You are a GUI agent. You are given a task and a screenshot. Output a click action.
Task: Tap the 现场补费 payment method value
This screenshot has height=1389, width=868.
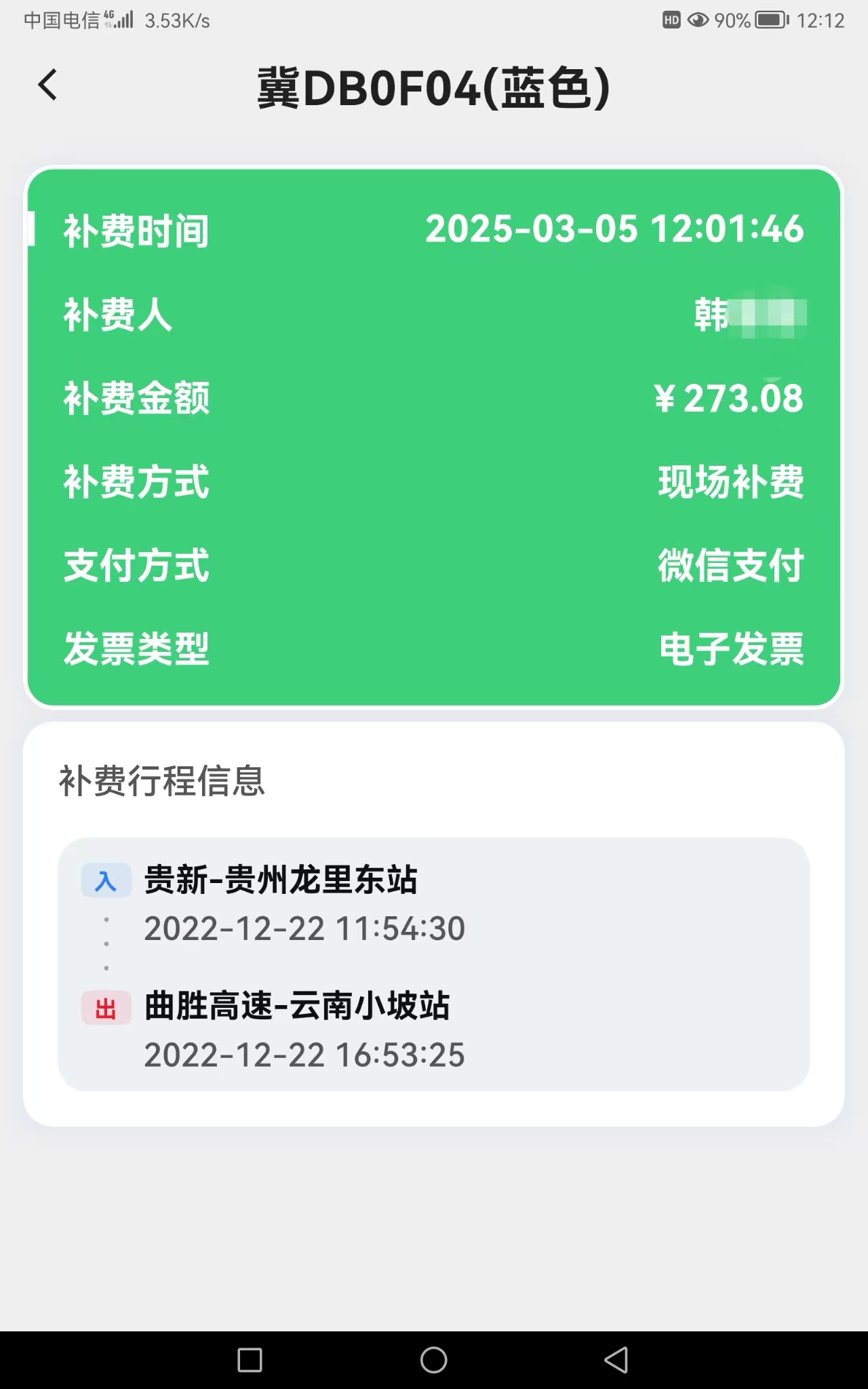[730, 483]
